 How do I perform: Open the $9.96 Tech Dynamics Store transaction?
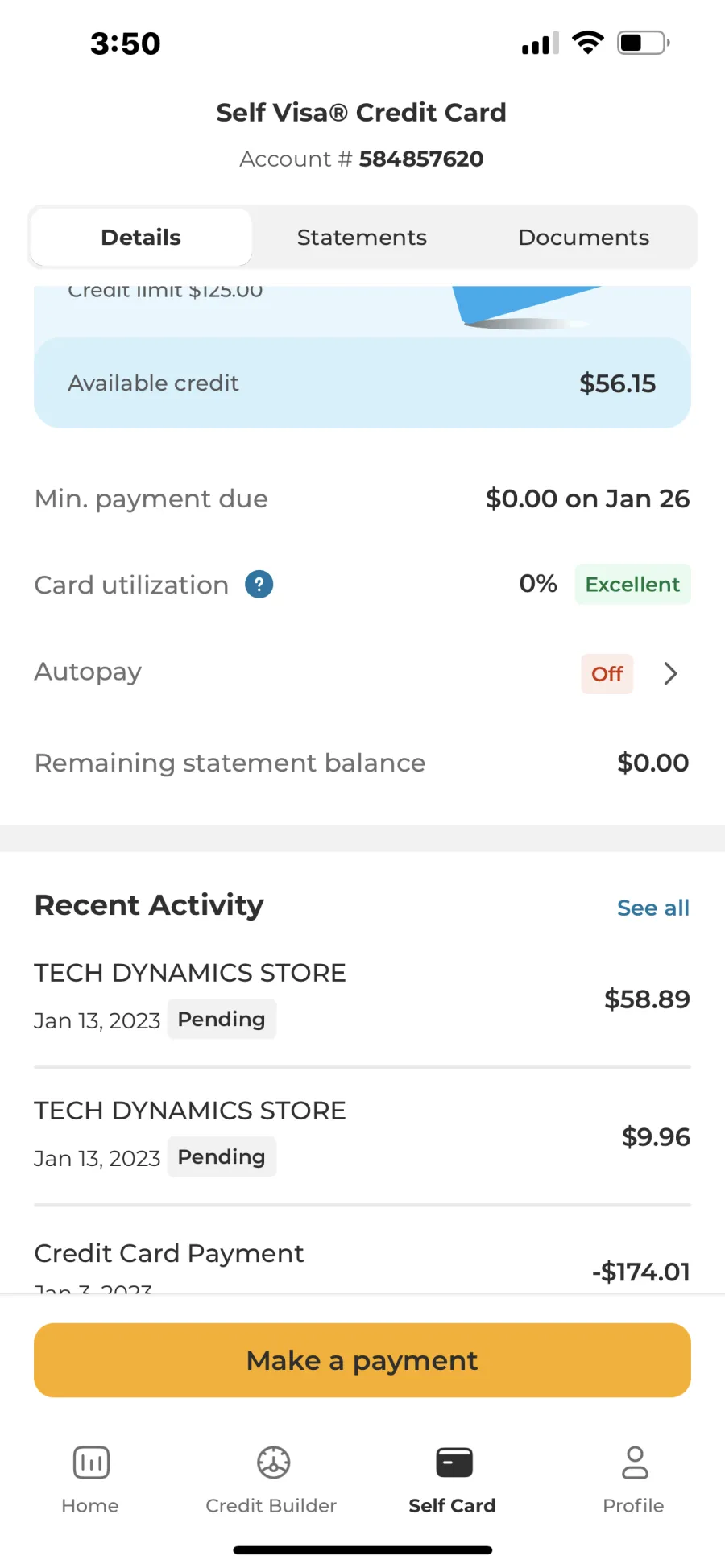point(362,1136)
